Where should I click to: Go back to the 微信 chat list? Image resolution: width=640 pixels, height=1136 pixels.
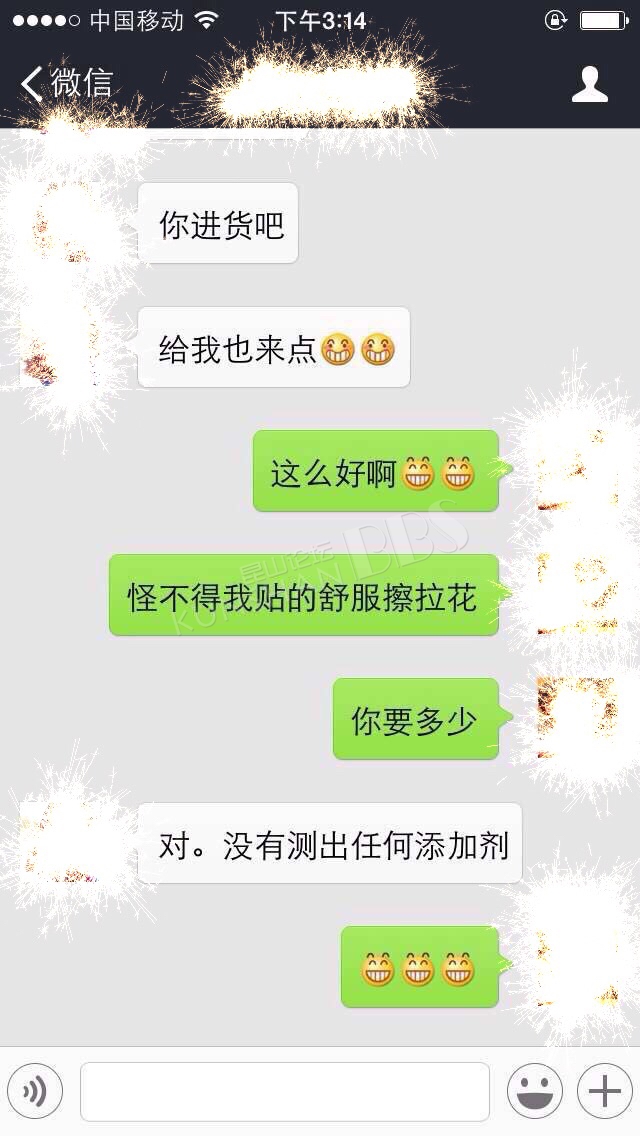[x=65, y=83]
